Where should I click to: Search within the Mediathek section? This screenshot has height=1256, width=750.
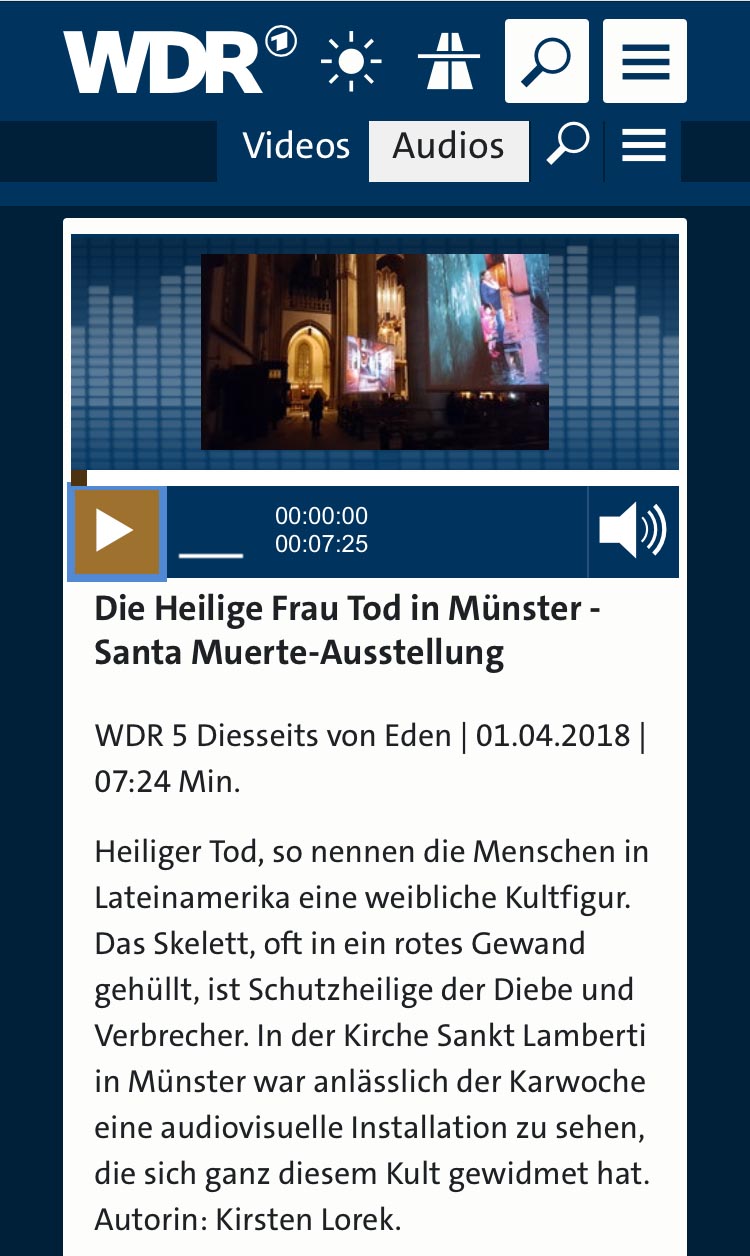click(567, 147)
